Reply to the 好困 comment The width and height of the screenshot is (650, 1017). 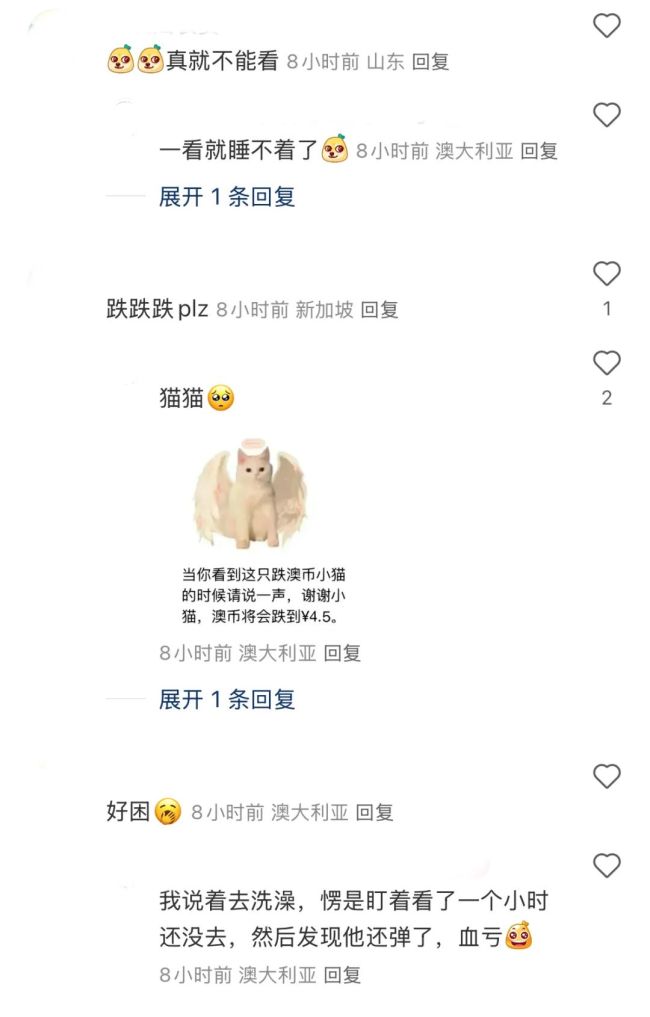click(375, 813)
